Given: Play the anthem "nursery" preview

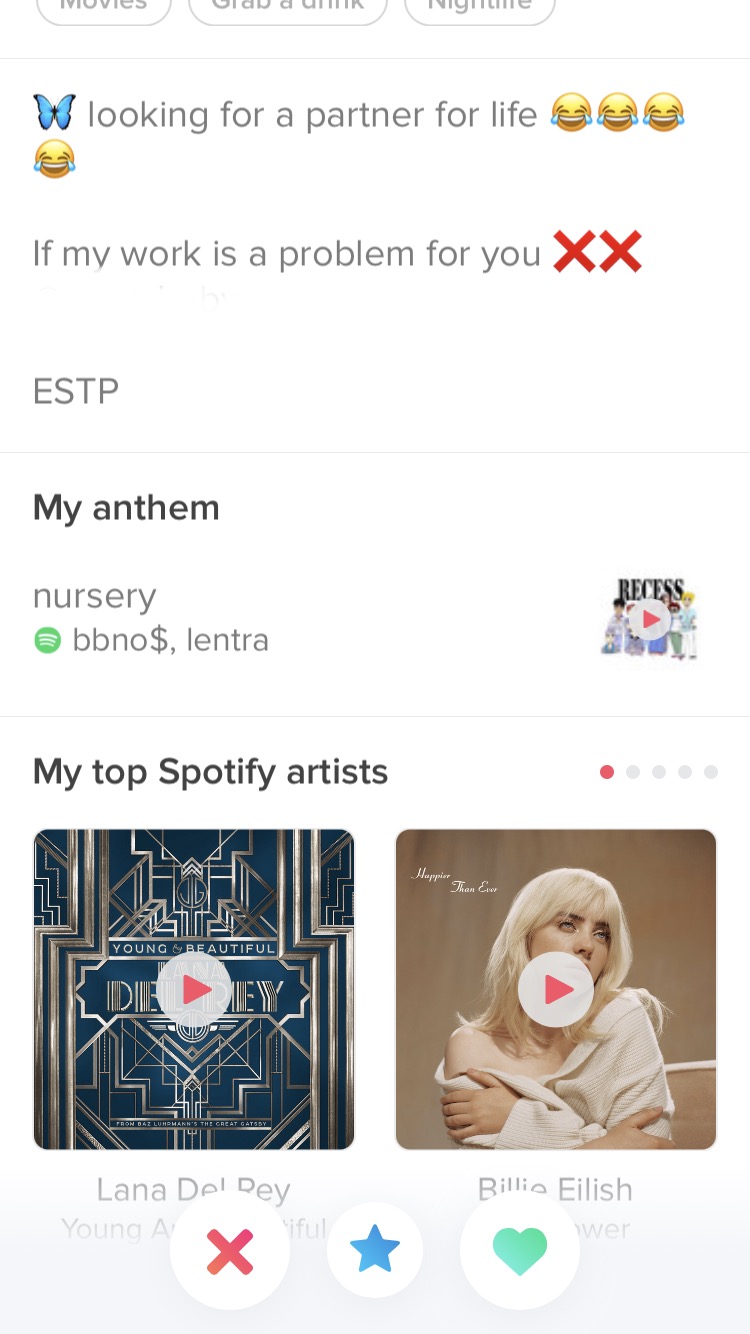Looking at the screenshot, I should tap(650, 620).
